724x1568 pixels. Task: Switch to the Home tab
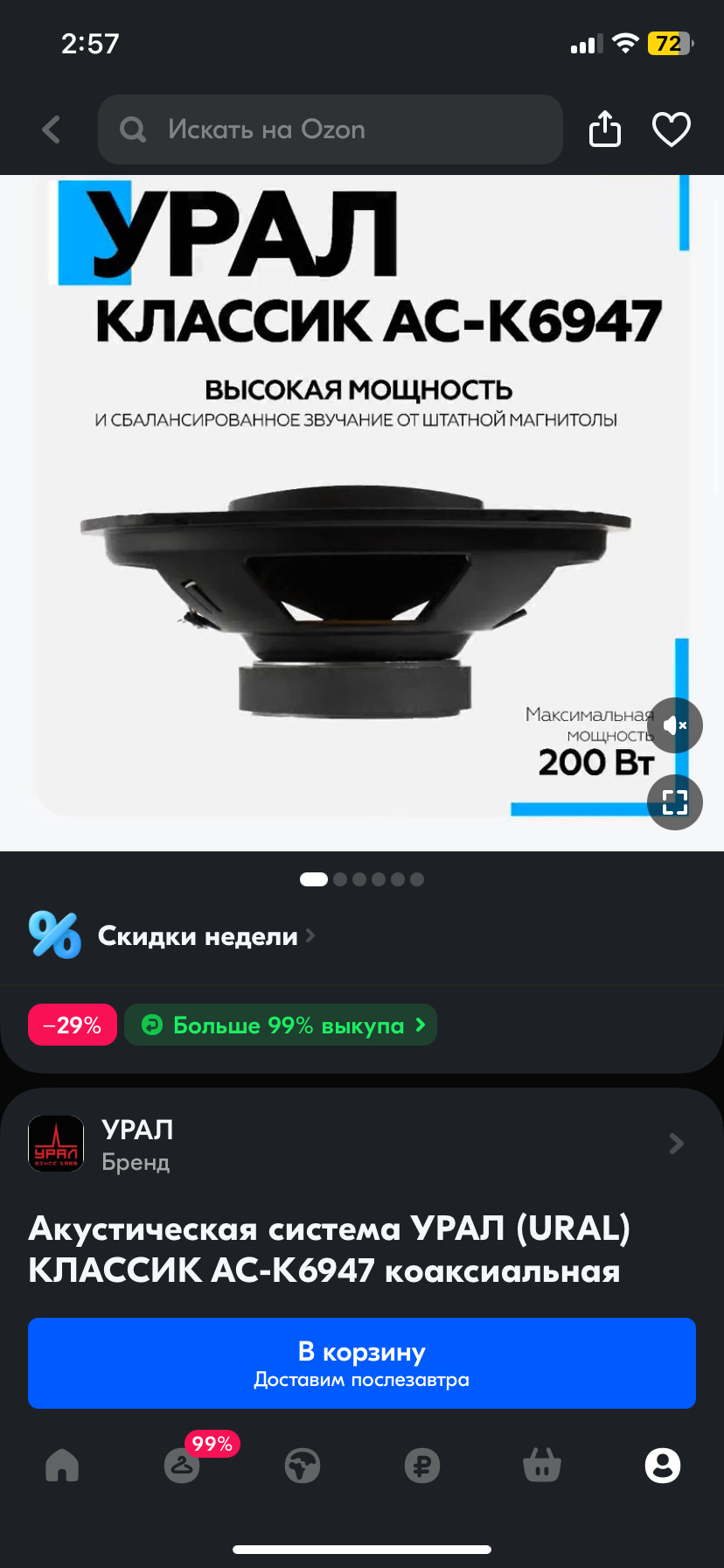coord(62,1465)
